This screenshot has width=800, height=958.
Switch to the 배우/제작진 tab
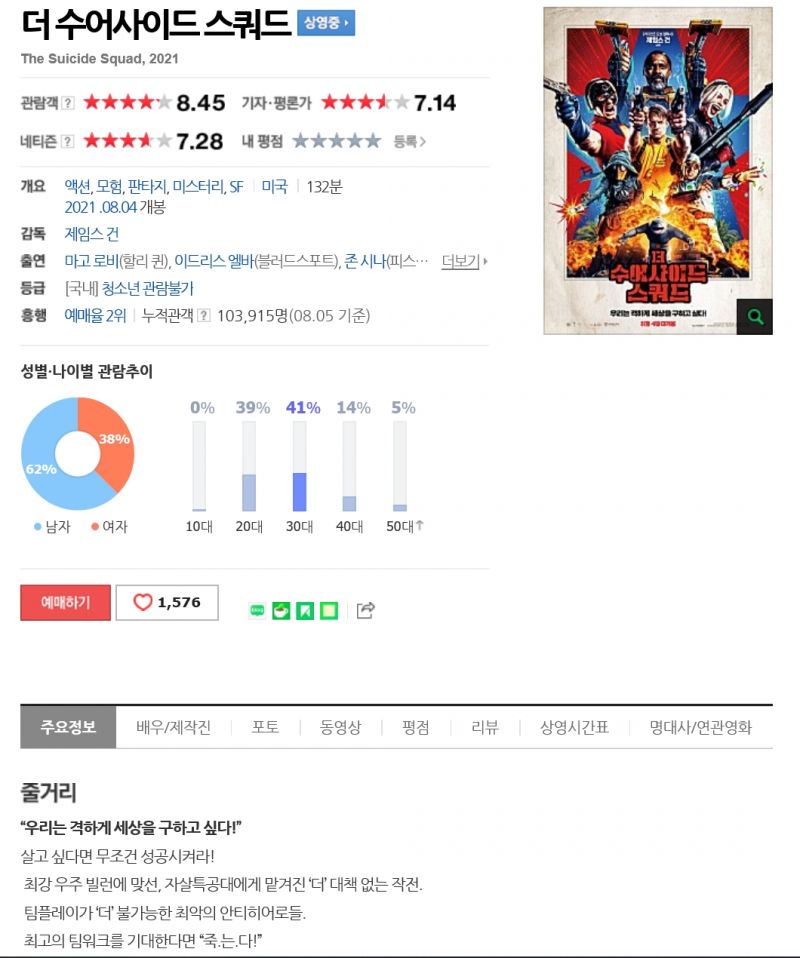pos(173,727)
